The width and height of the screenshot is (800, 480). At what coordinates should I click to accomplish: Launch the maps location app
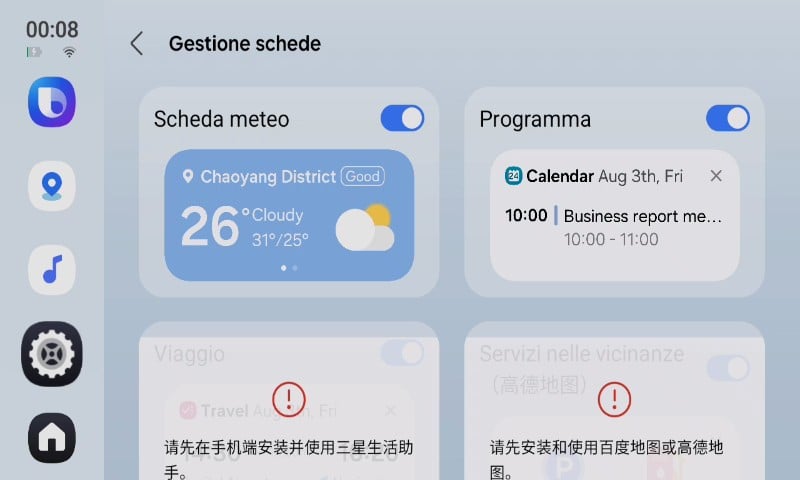pos(52,185)
